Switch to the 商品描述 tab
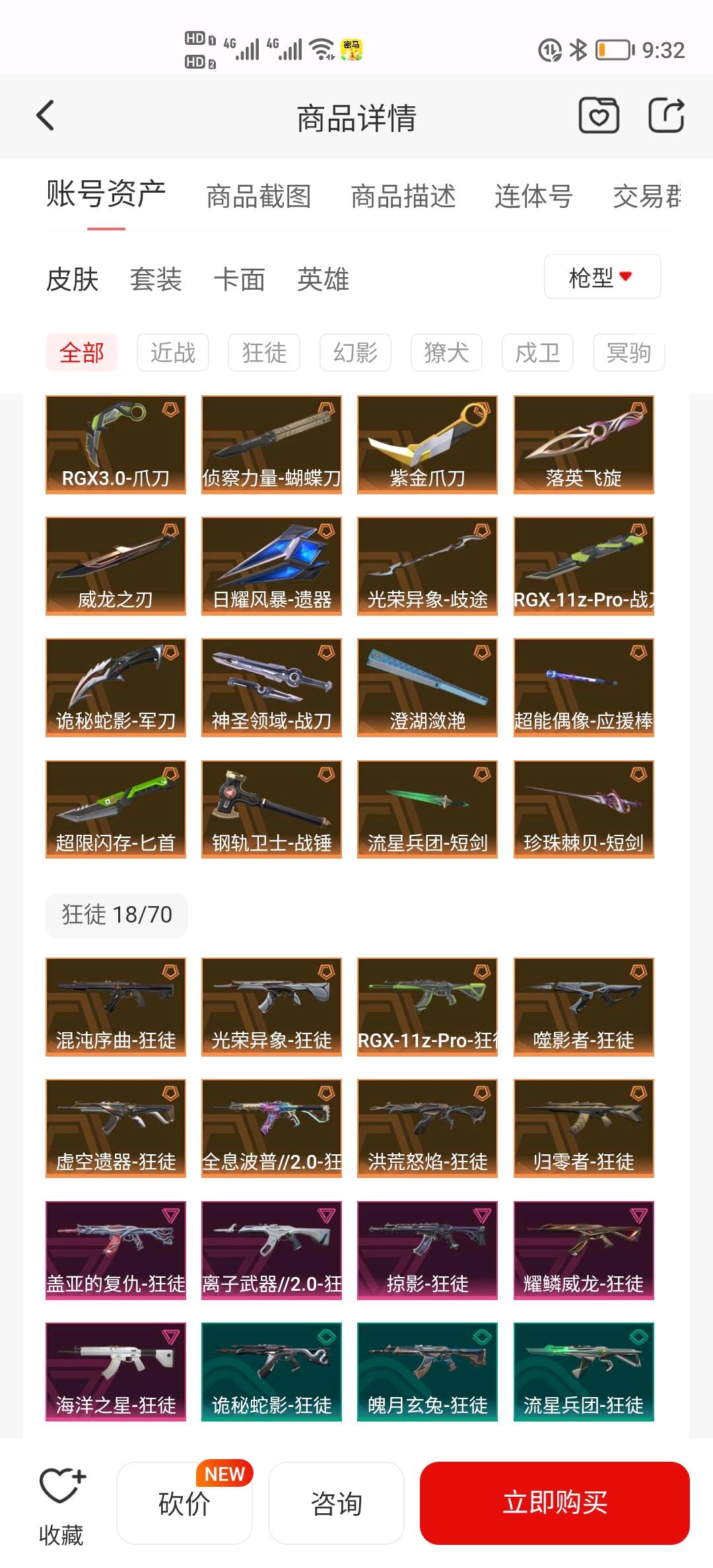Image resolution: width=713 pixels, height=1568 pixels. pyautogui.click(x=403, y=197)
